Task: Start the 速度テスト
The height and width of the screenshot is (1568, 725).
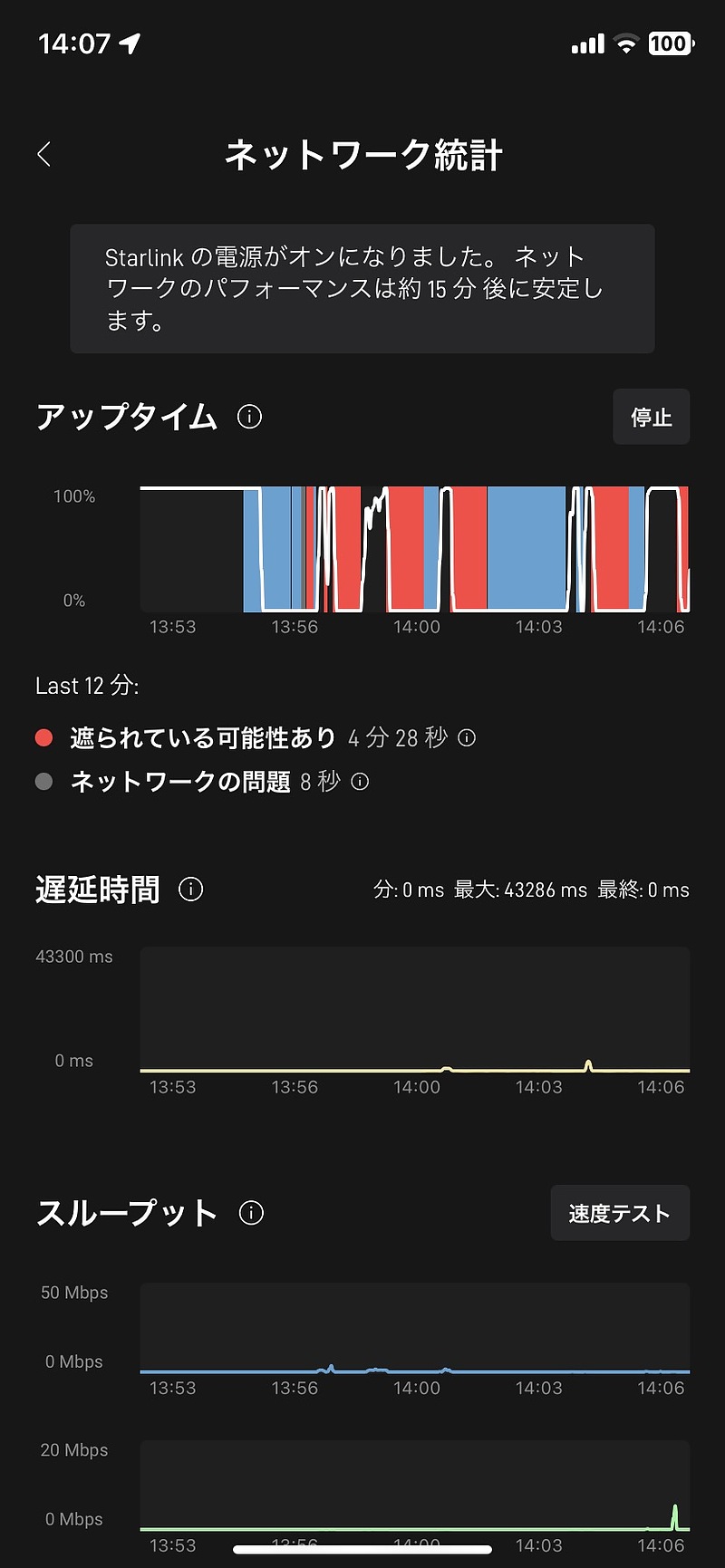Action: point(620,1213)
